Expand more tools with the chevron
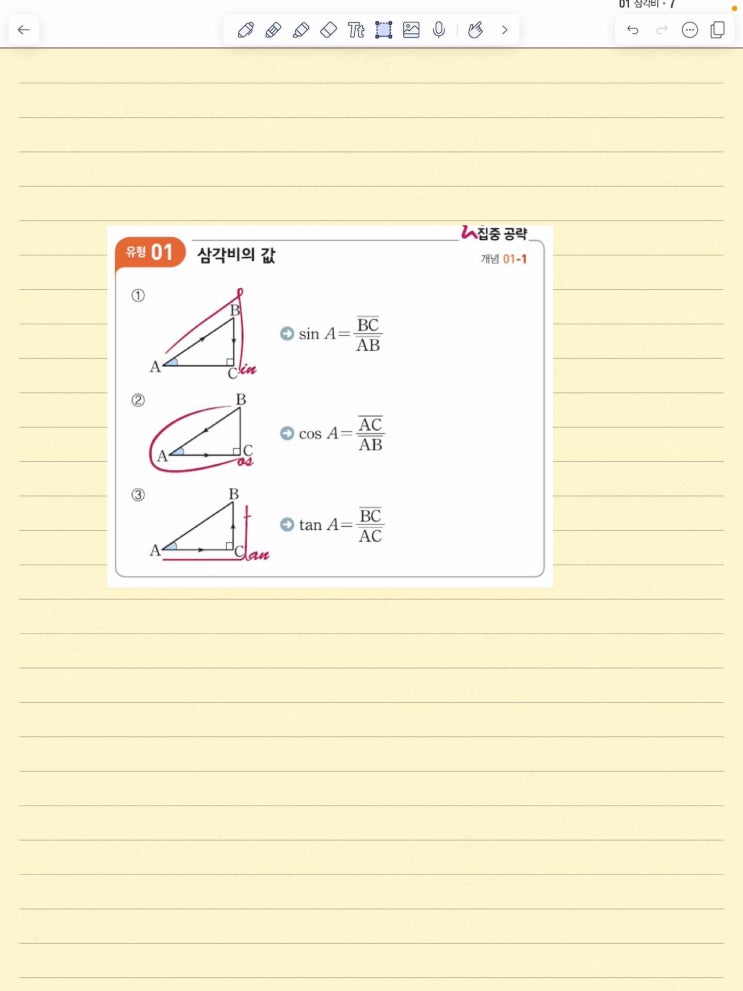This screenshot has width=743, height=991. click(504, 30)
